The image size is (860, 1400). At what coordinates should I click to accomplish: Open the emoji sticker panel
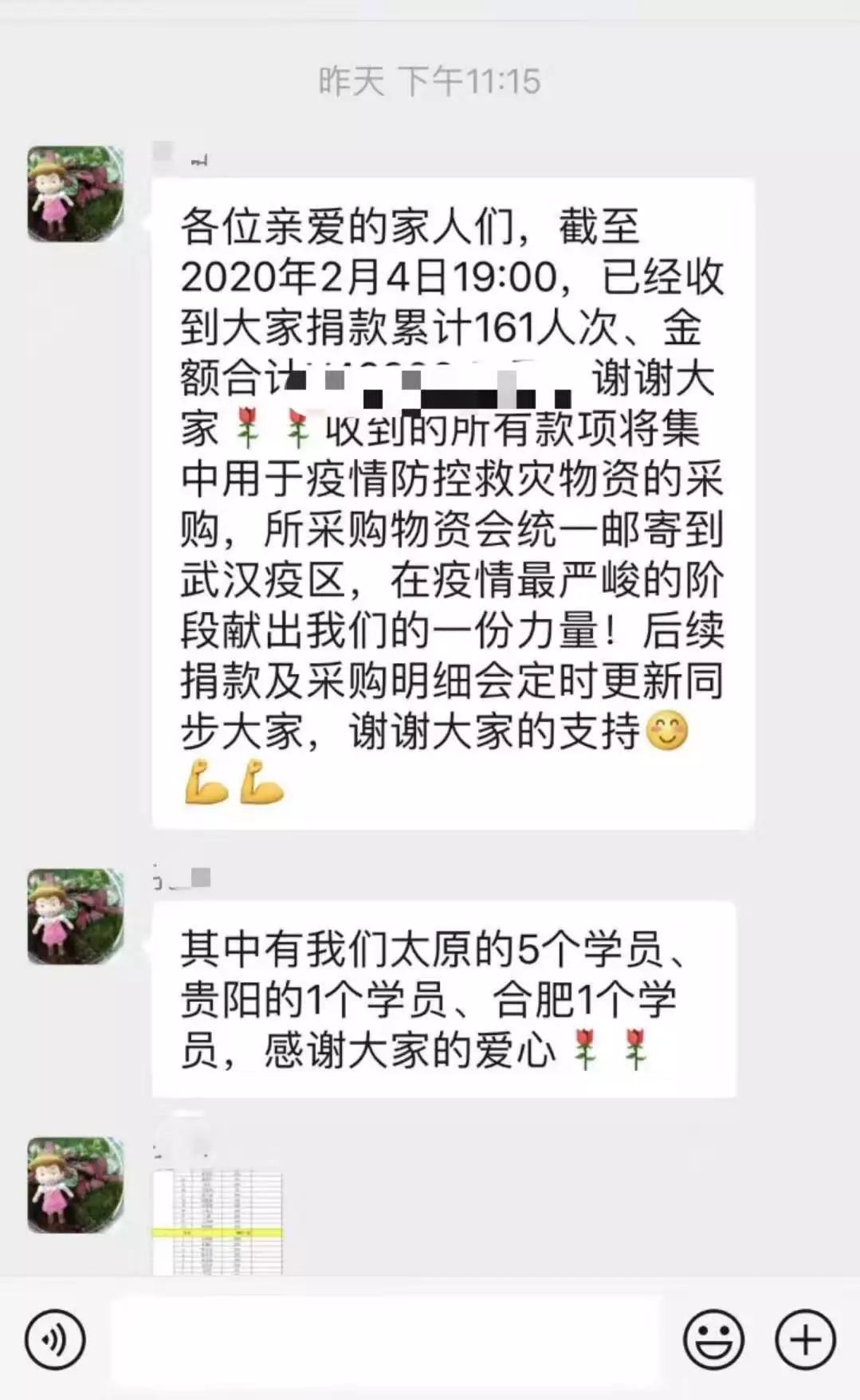(713, 1339)
